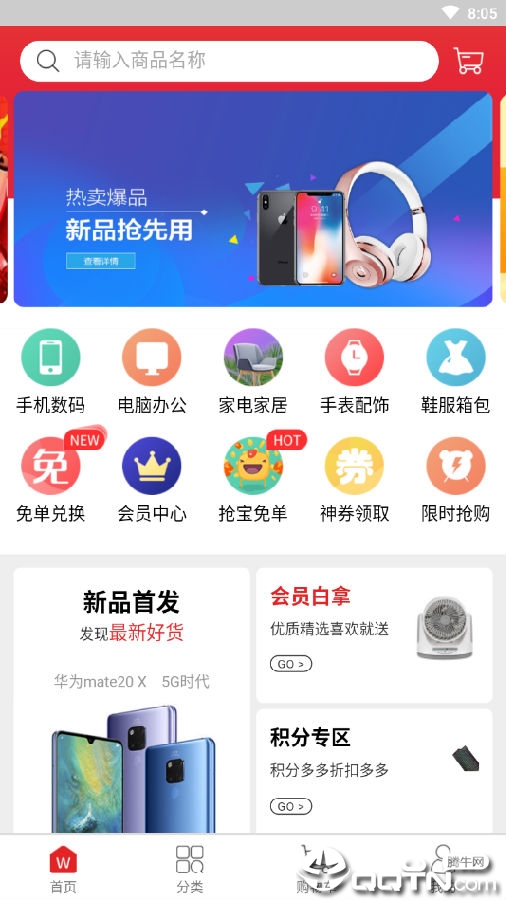Tap the product name search box

229,61
